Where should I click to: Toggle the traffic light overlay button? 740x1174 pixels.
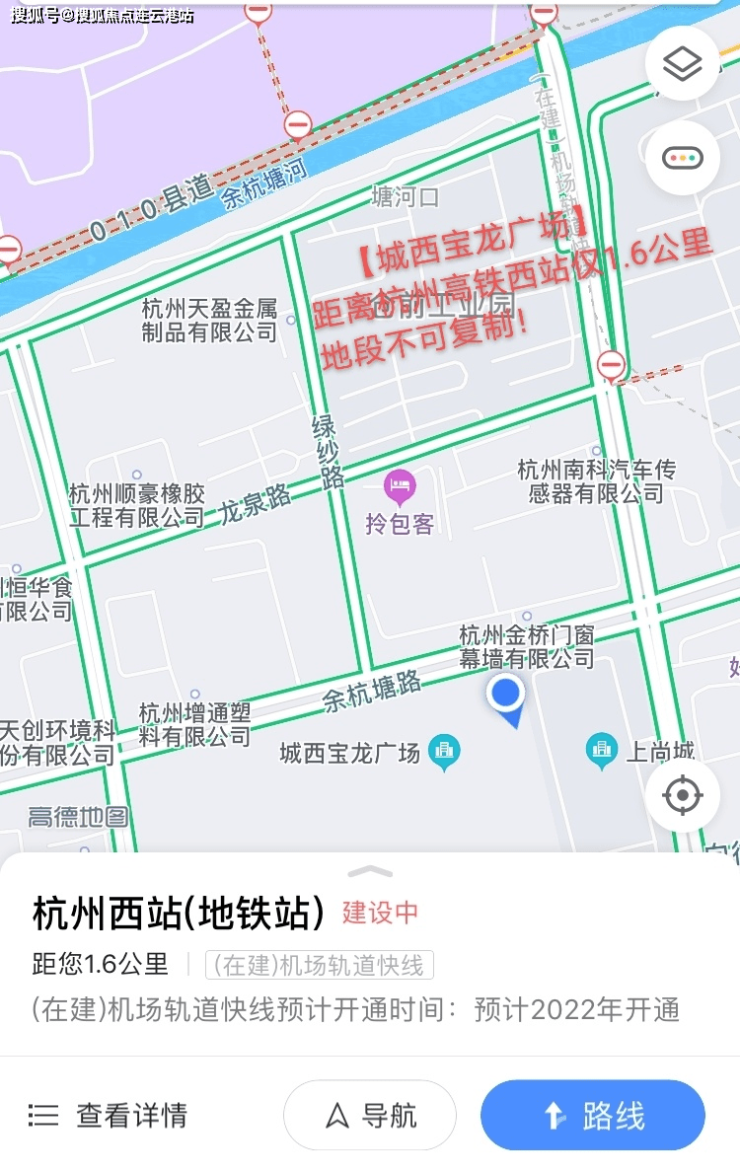(682, 158)
